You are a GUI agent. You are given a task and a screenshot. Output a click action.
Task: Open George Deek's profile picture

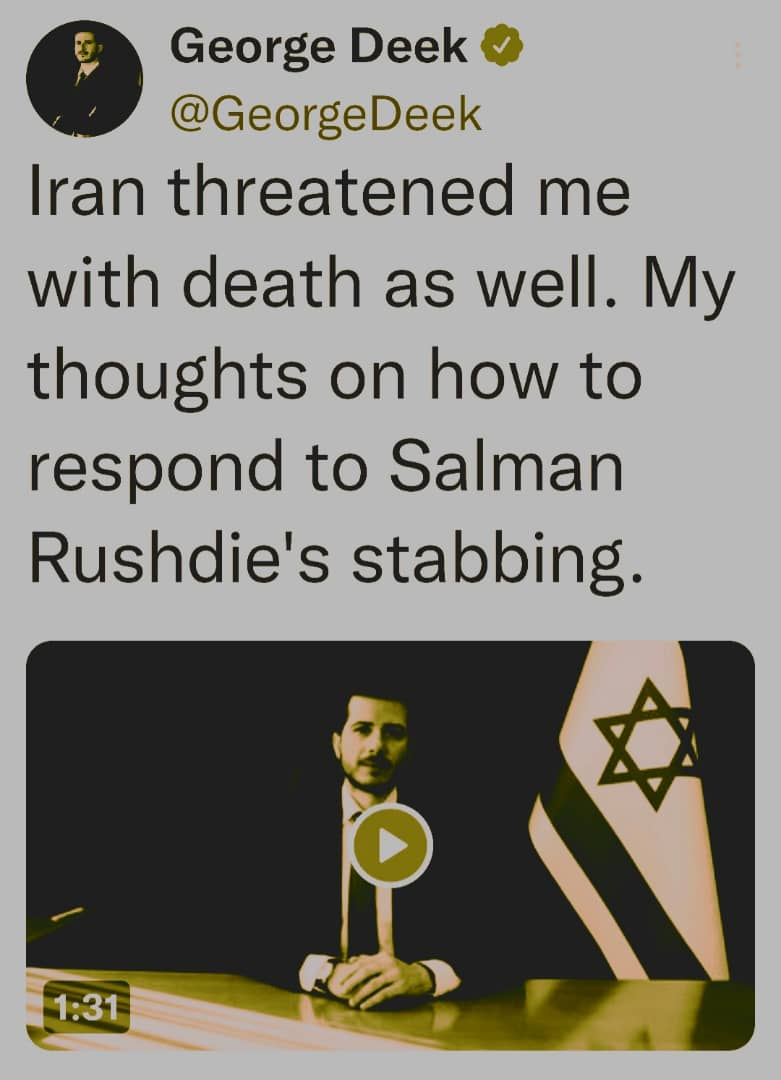tap(84, 79)
